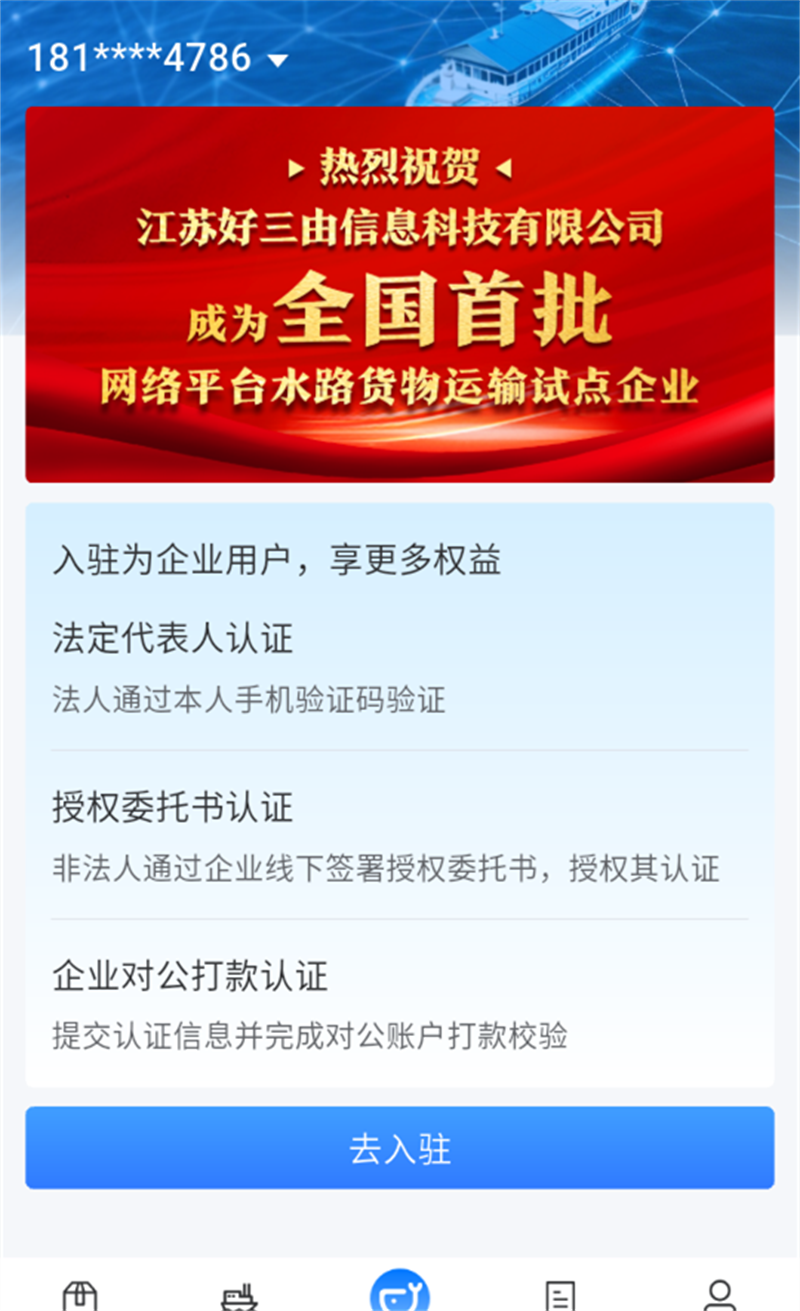The width and height of the screenshot is (800, 1311).
Task: Open the 181****4786 account dropdown
Action: coord(157,58)
